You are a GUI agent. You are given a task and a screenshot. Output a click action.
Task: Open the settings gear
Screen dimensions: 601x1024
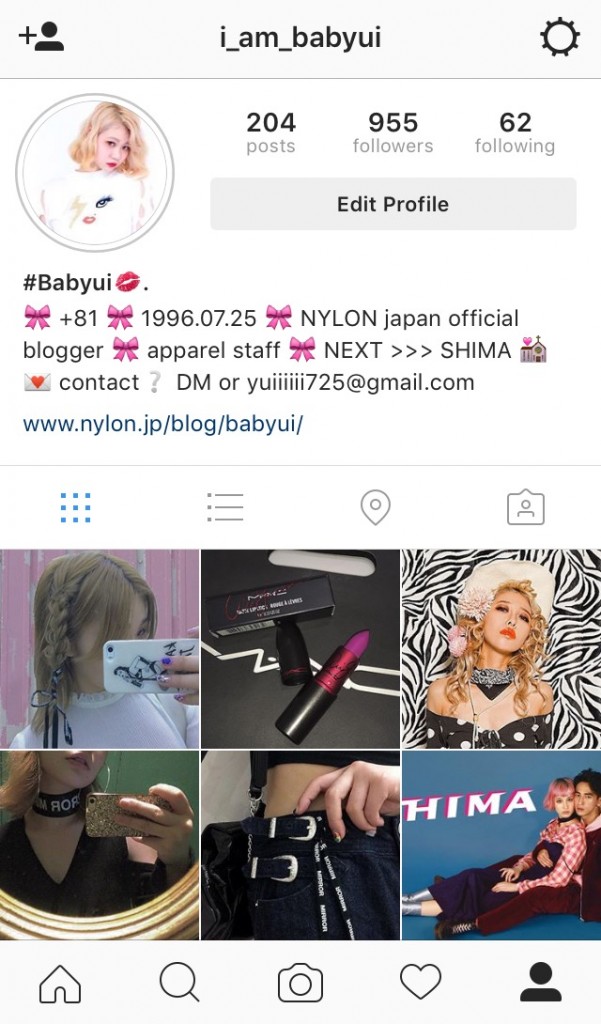[x=559, y=38]
